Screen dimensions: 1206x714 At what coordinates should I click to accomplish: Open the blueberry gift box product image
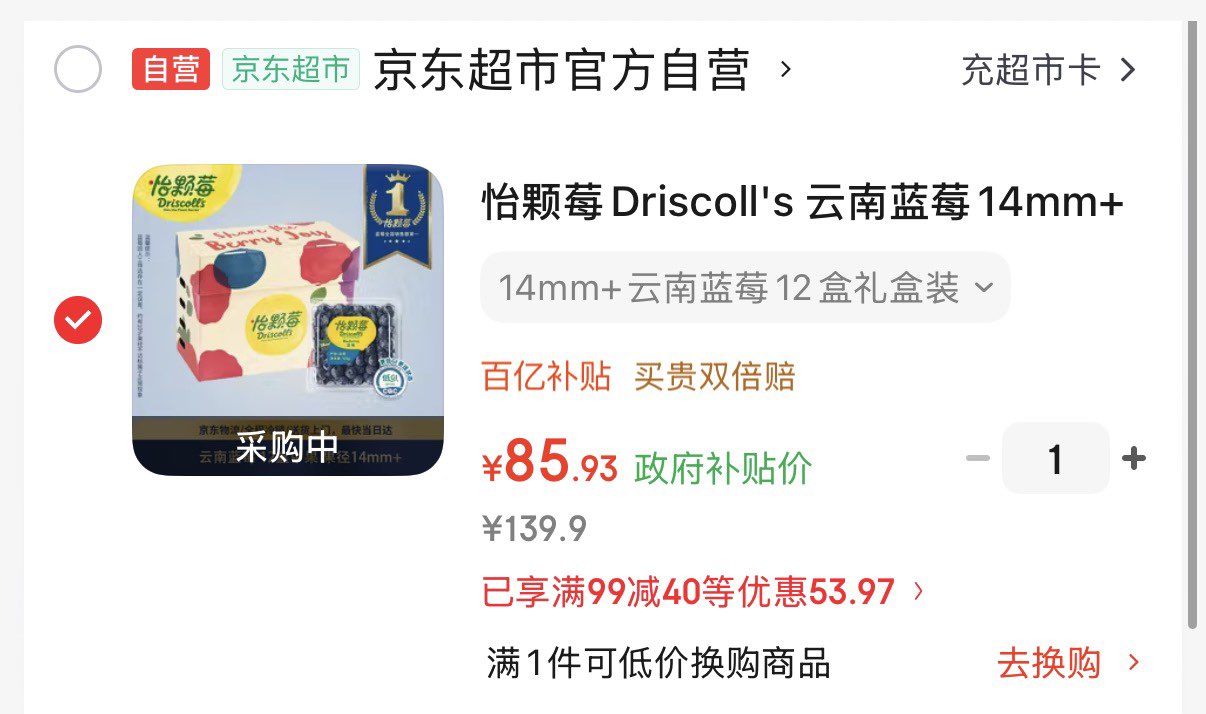(288, 320)
